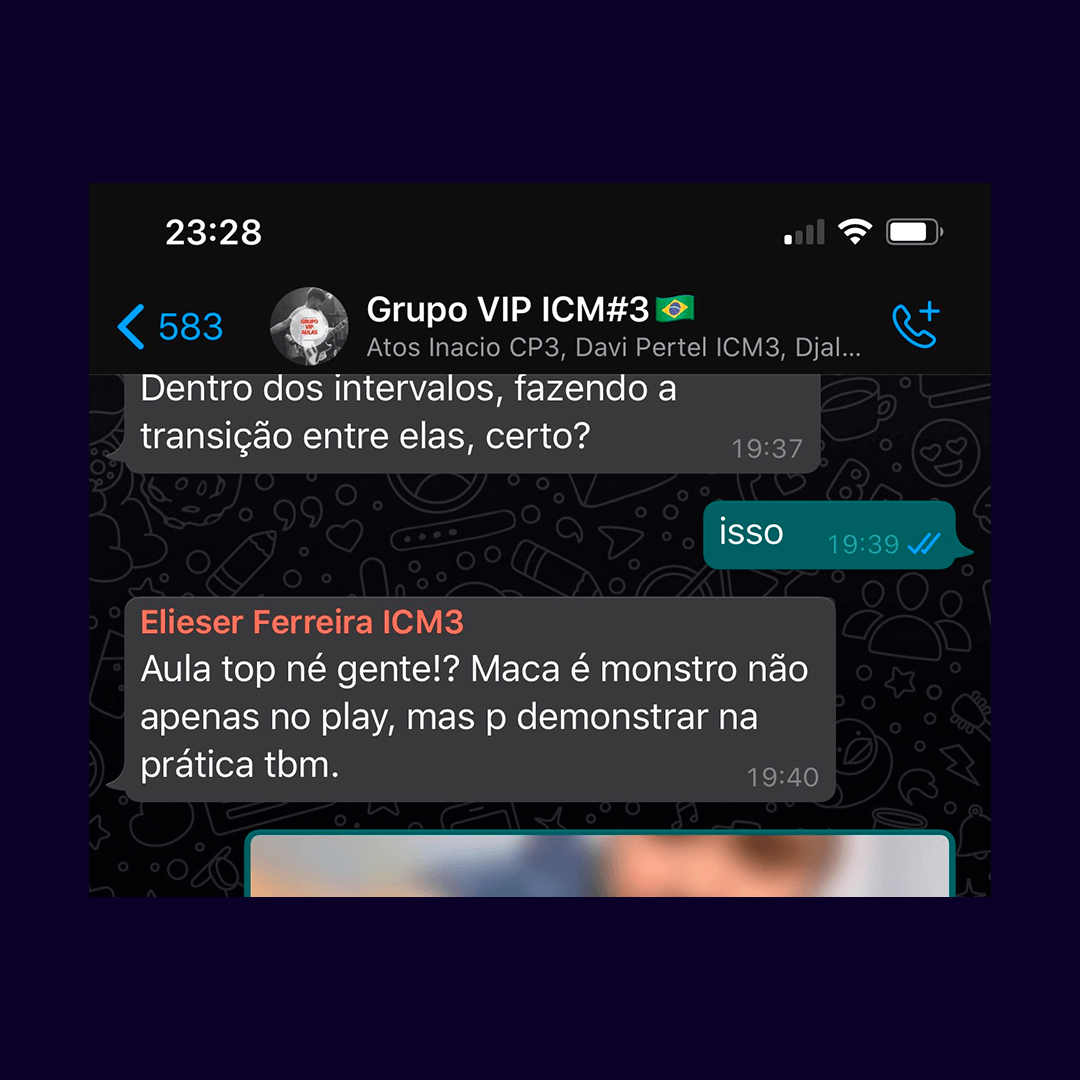The height and width of the screenshot is (1080, 1080).
Task: Open the blurred photo message
Action: tap(599, 864)
